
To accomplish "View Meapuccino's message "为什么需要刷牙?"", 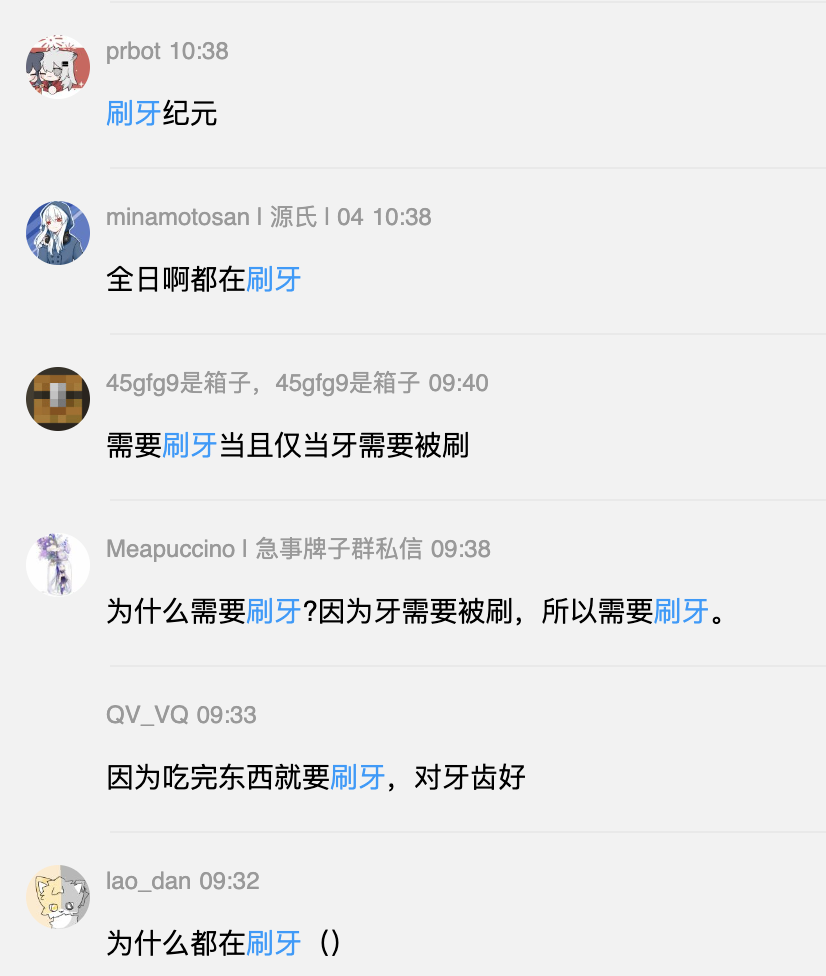I will pyautogui.click(x=414, y=612).
